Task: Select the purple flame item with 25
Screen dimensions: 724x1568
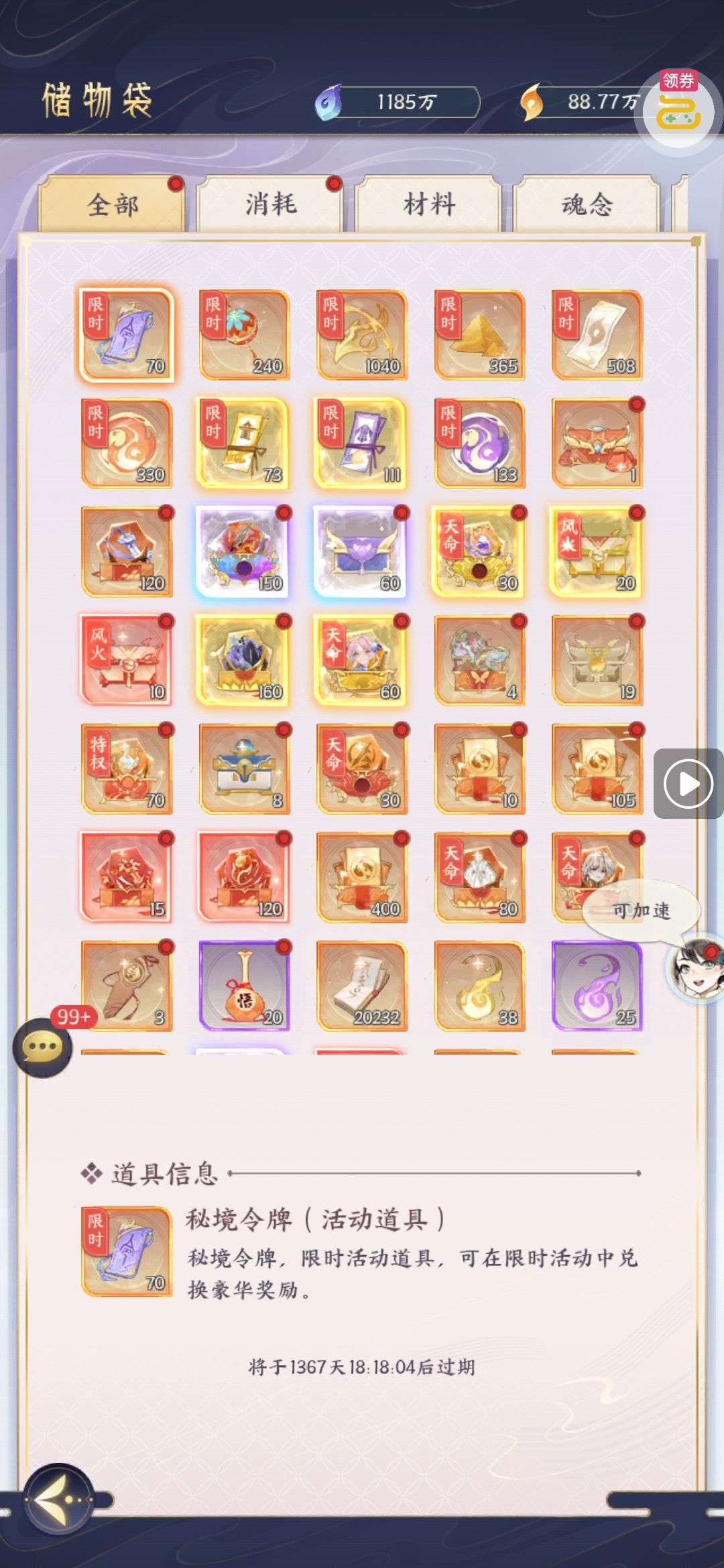Action: (597, 986)
